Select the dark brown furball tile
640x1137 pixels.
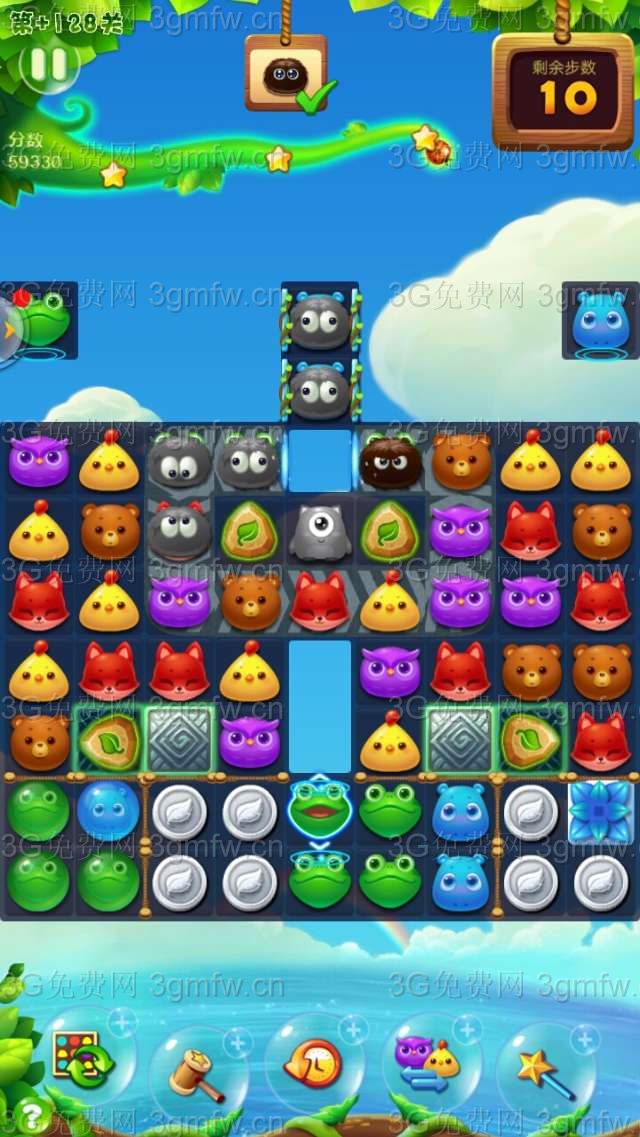(390, 462)
